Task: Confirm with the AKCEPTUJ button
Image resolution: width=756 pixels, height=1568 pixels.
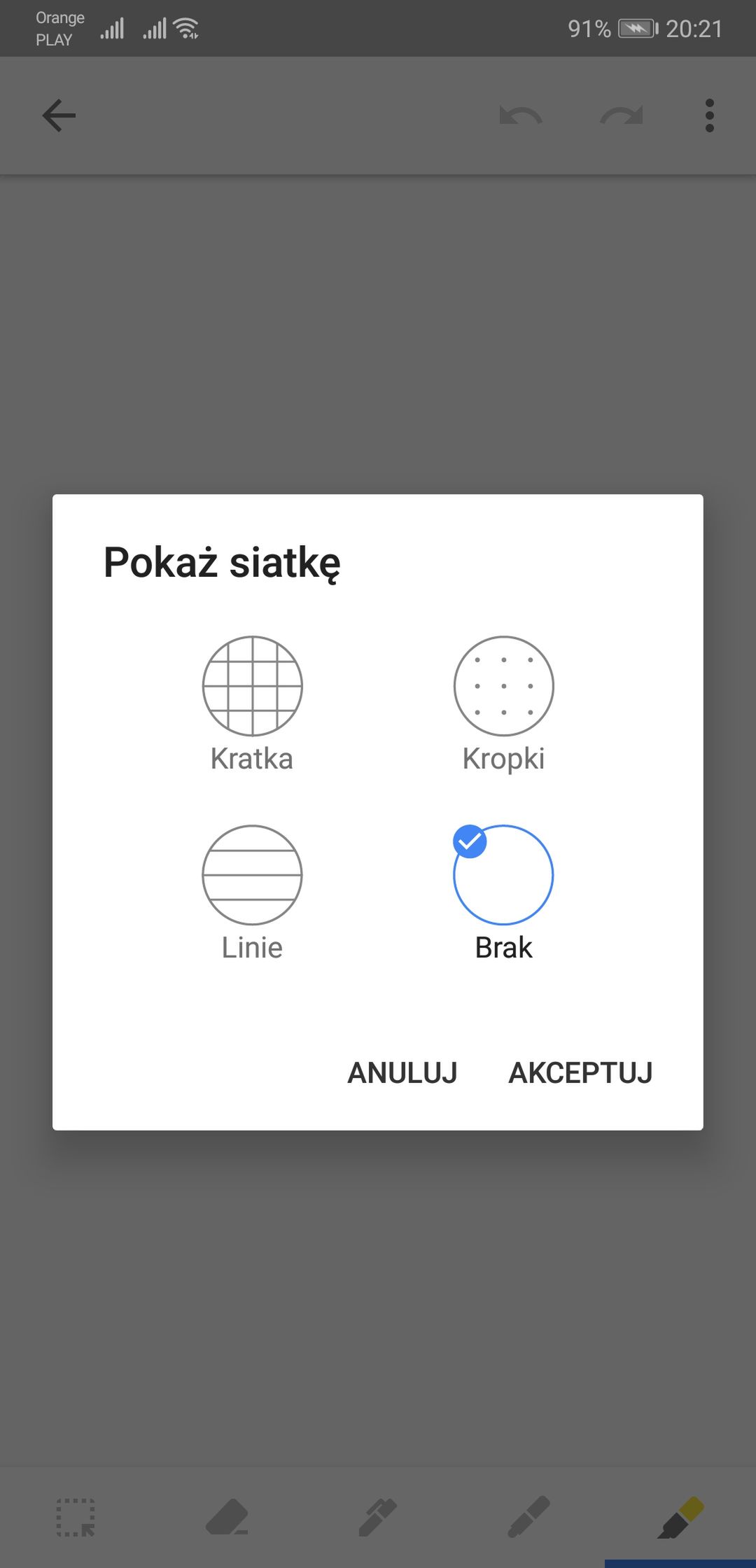Action: [580, 1073]
